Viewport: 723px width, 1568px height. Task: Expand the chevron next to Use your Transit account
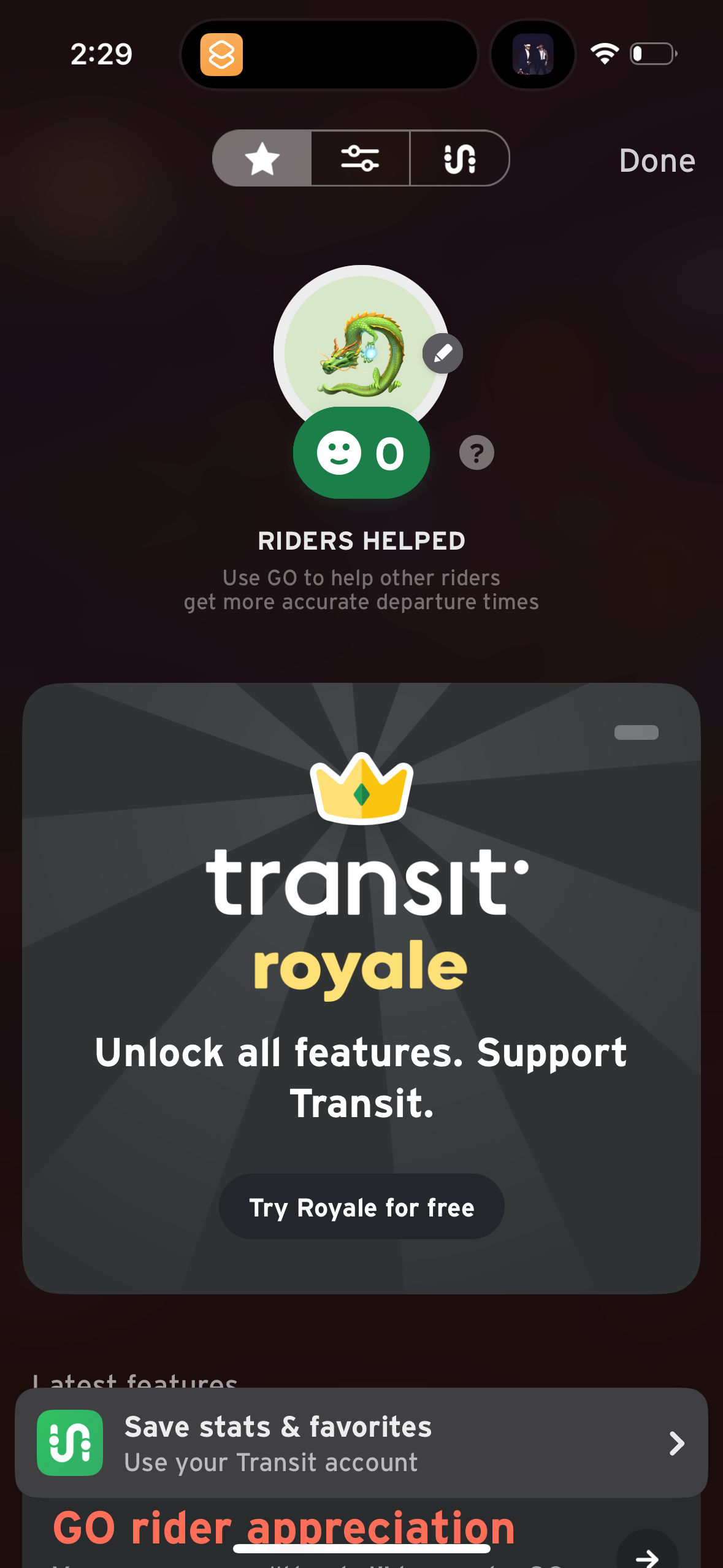pos(676,1443)
